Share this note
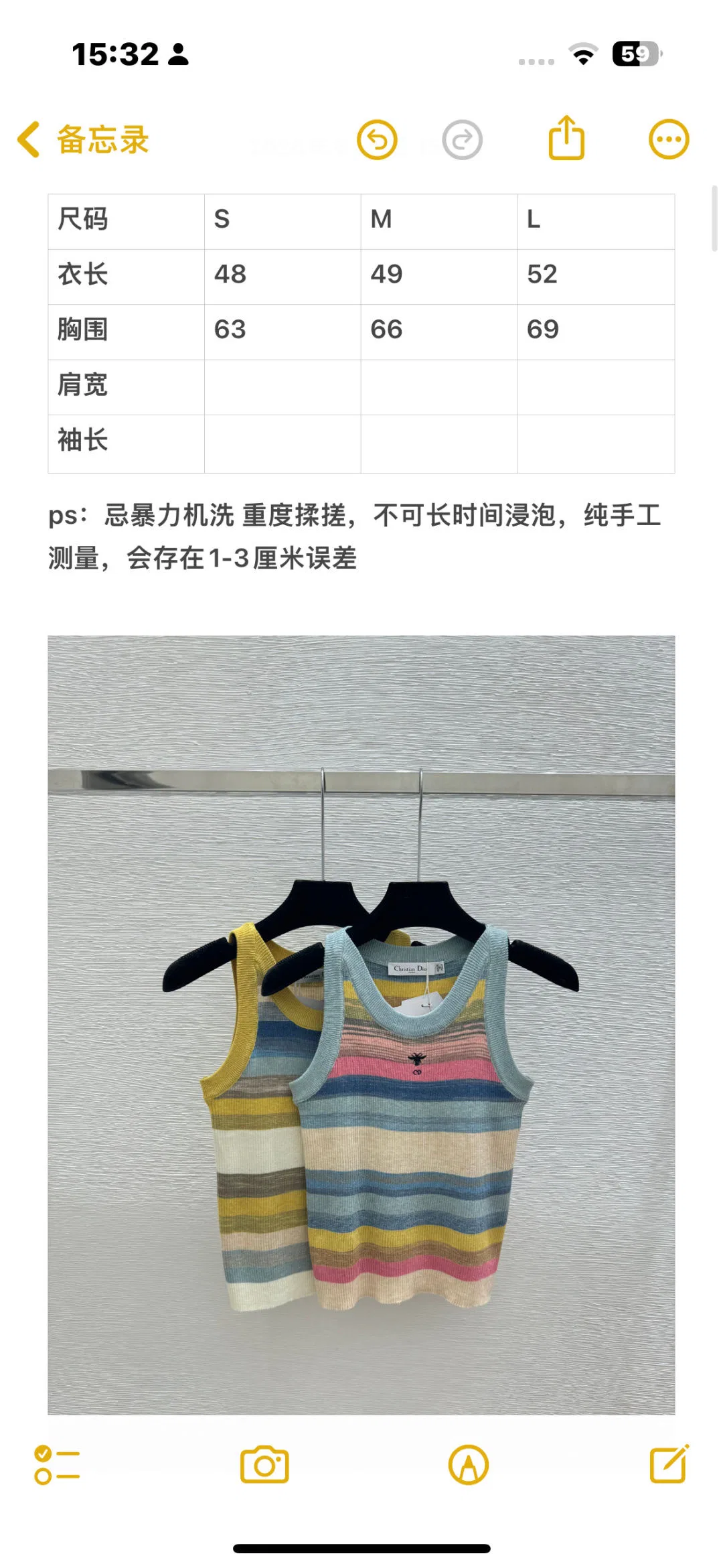This screenshot has width=723, height=1568. coord(566,138)
